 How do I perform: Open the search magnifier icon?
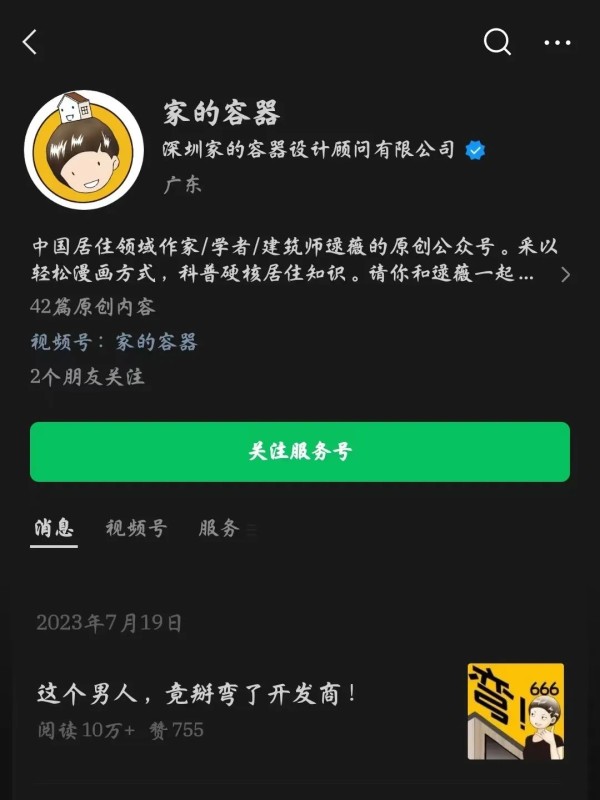(497, 42)
